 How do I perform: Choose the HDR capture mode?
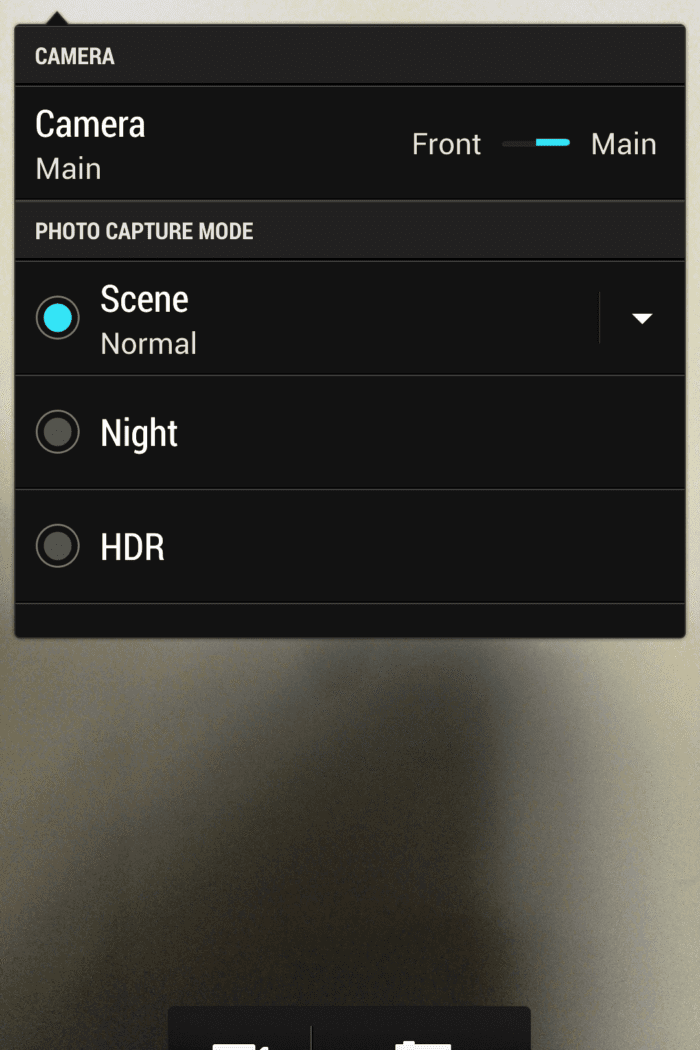point(58,547)
